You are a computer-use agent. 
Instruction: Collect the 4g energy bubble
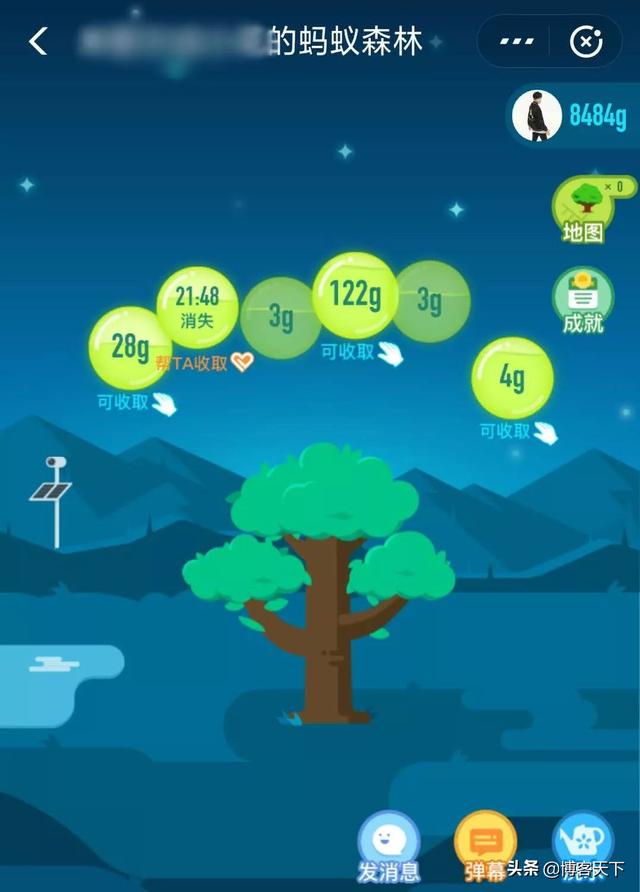coord(512,378)
